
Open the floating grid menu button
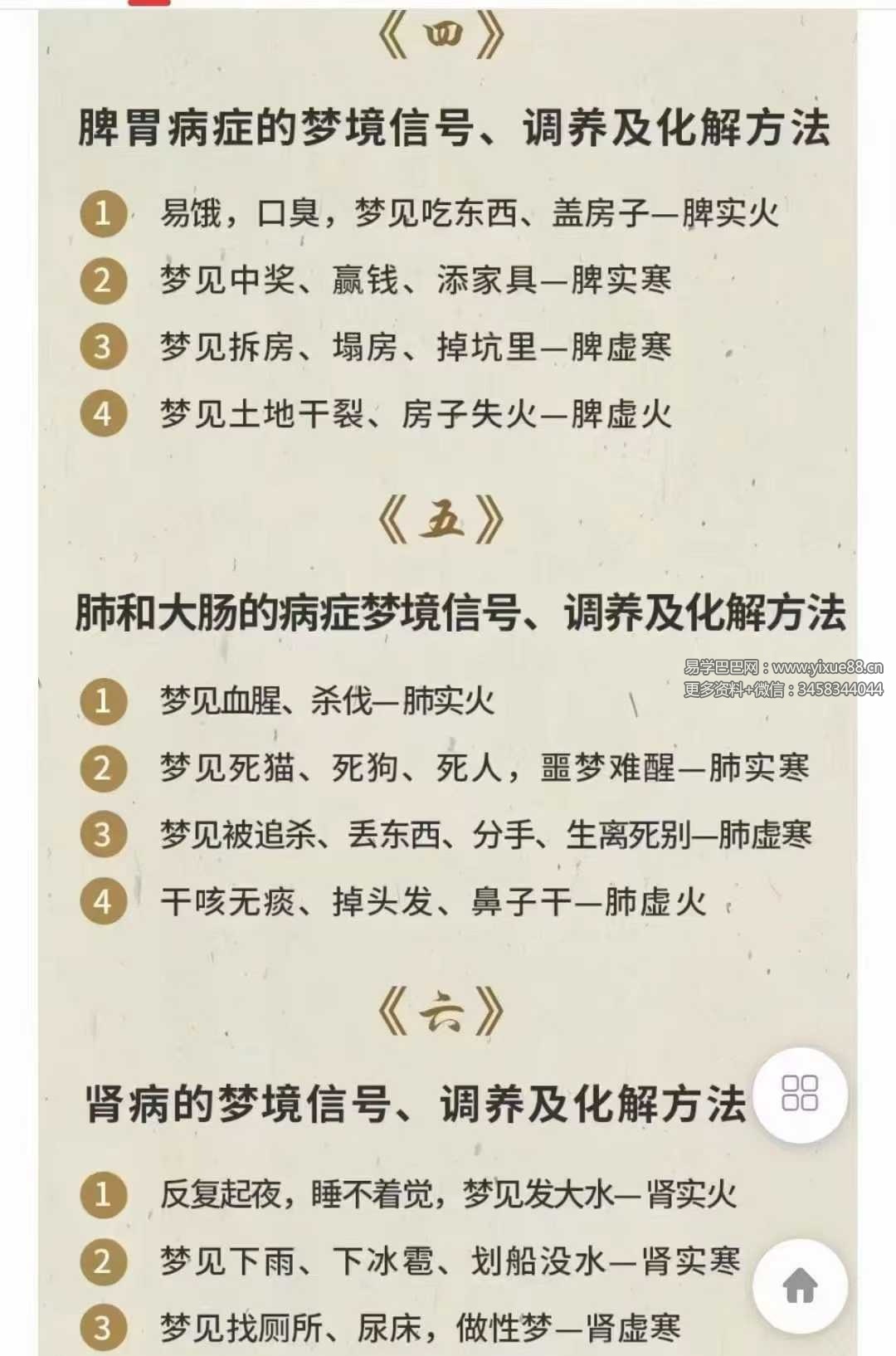pyautogui.click(x=800, y=1094)
